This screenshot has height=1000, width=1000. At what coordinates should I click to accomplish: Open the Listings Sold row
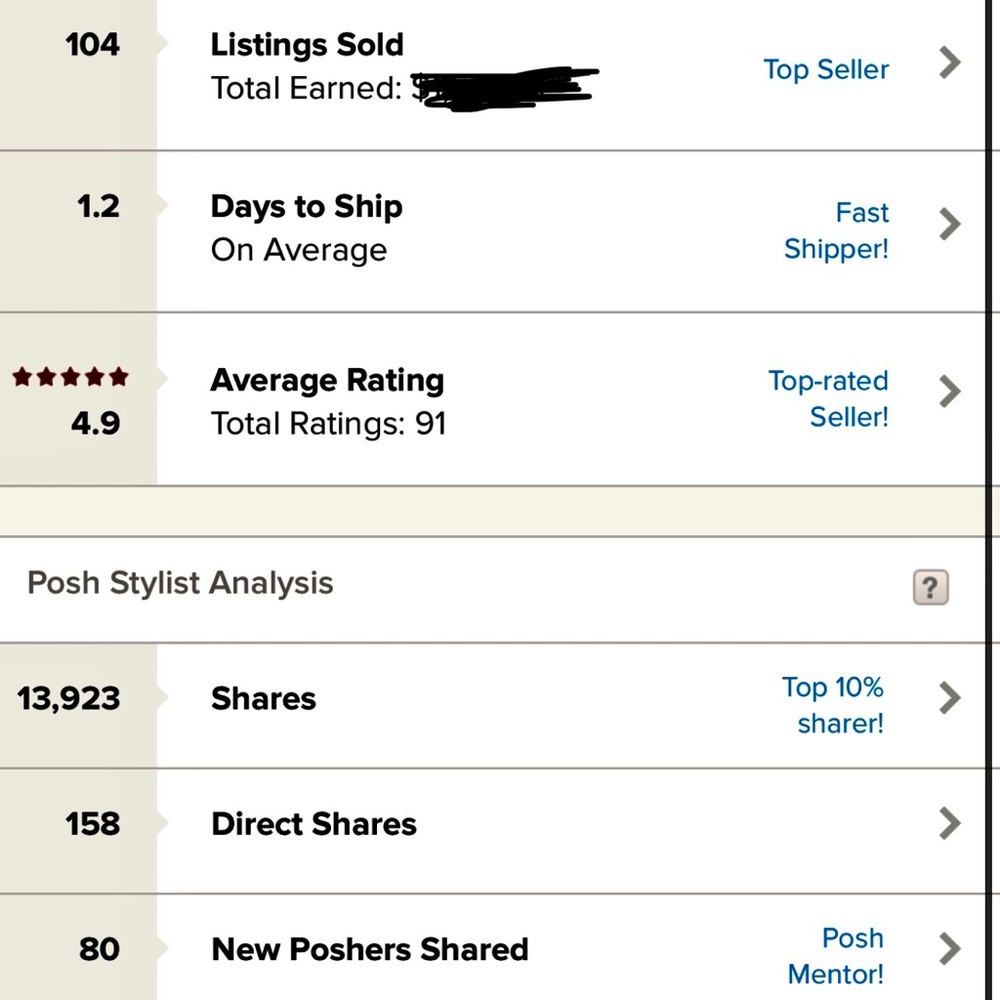pos(950,64)
